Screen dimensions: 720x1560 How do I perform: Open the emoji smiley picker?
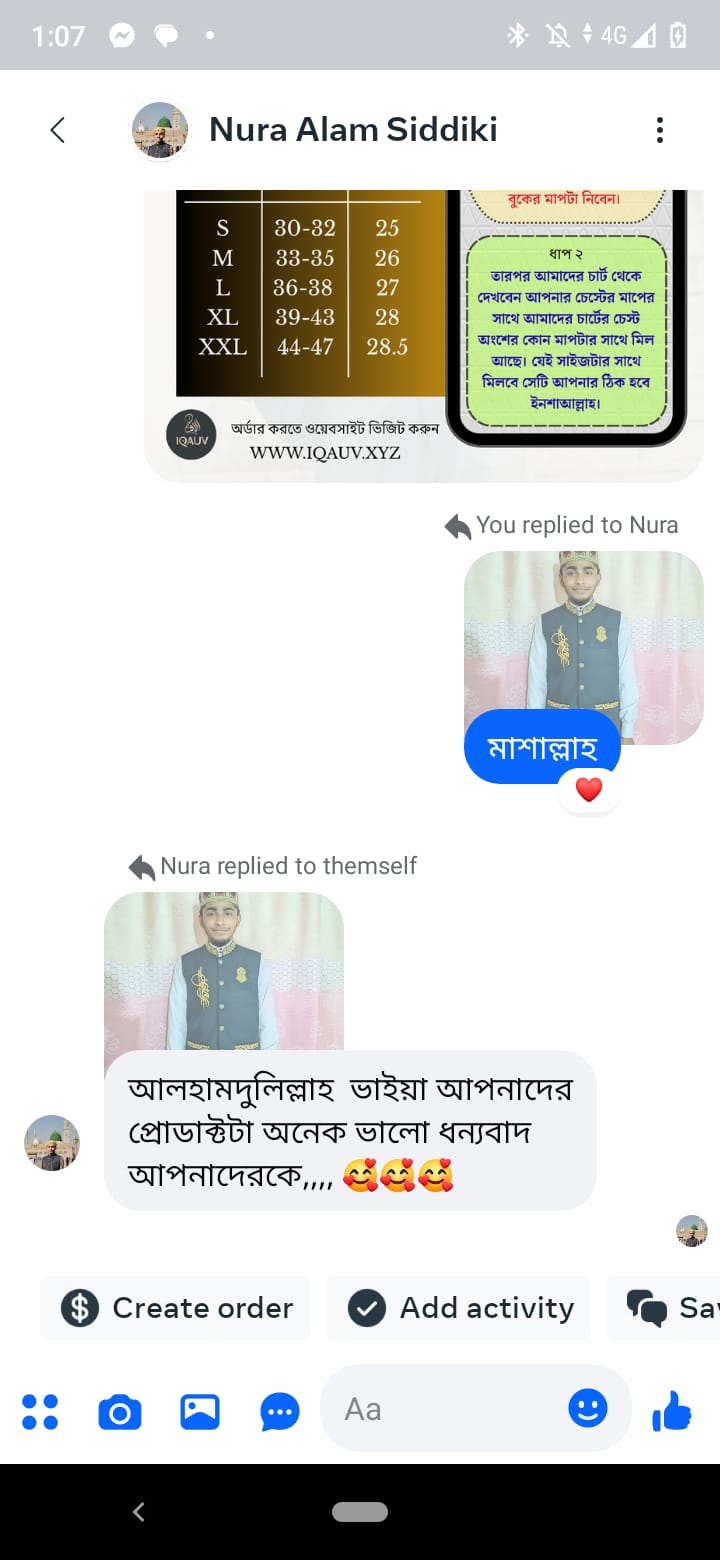tap(588, 1409)
